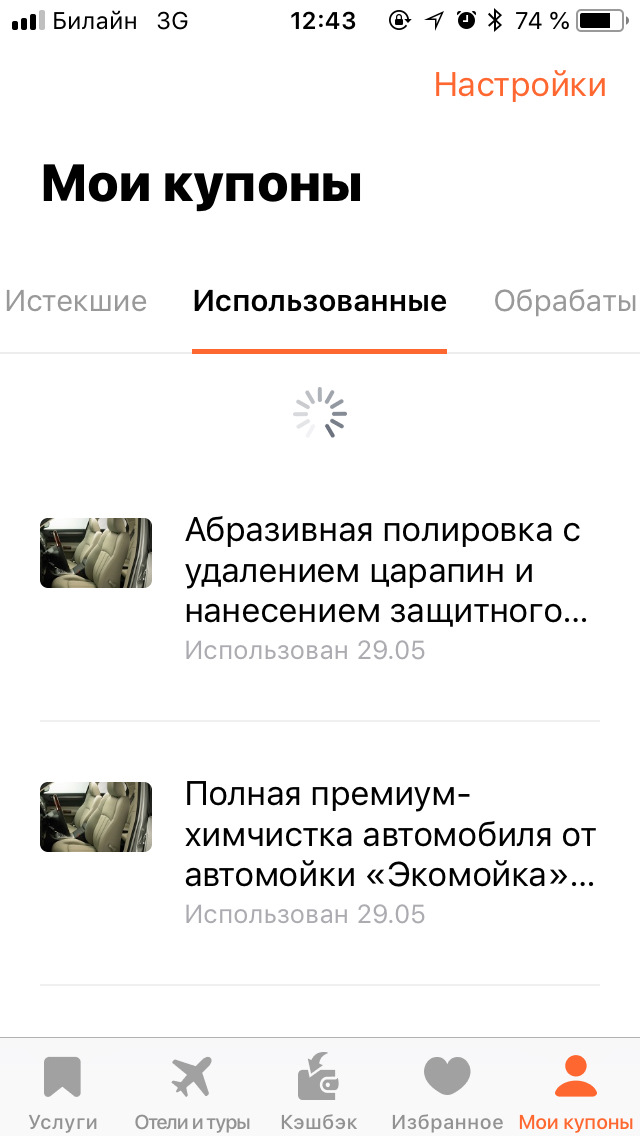Image resolution: width=640 pixels, height=1136 pixels.
Task: Switch to the Кэшбэк tab
Action: tap(320, 1092)
